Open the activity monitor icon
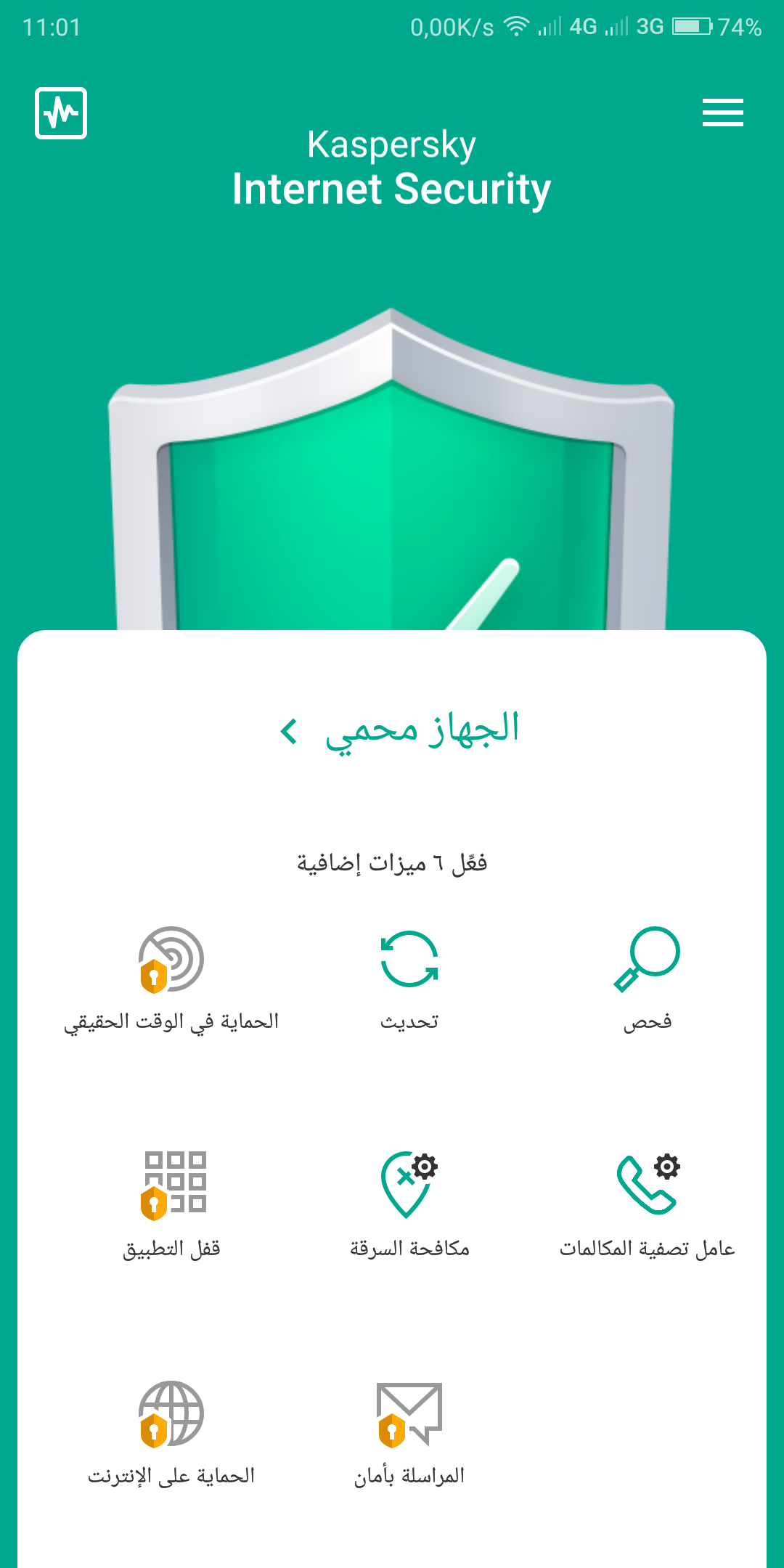 pos(61,113)
